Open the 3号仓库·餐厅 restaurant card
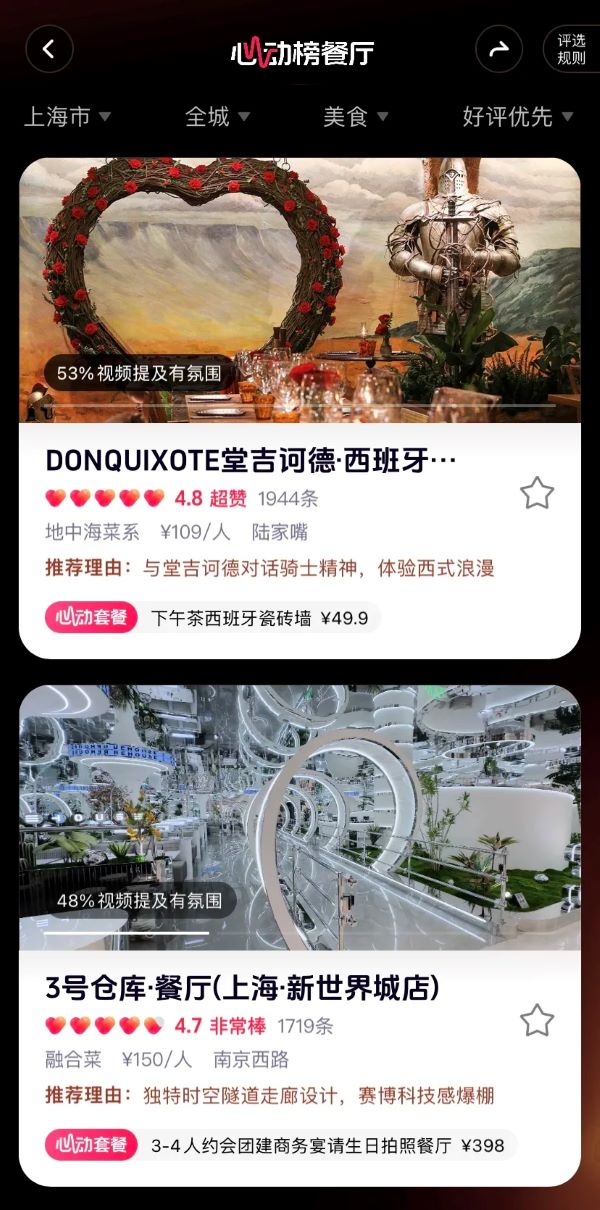Image resolution: width=600 pixels, height=1210 pixels. click(x=300, y=935)
